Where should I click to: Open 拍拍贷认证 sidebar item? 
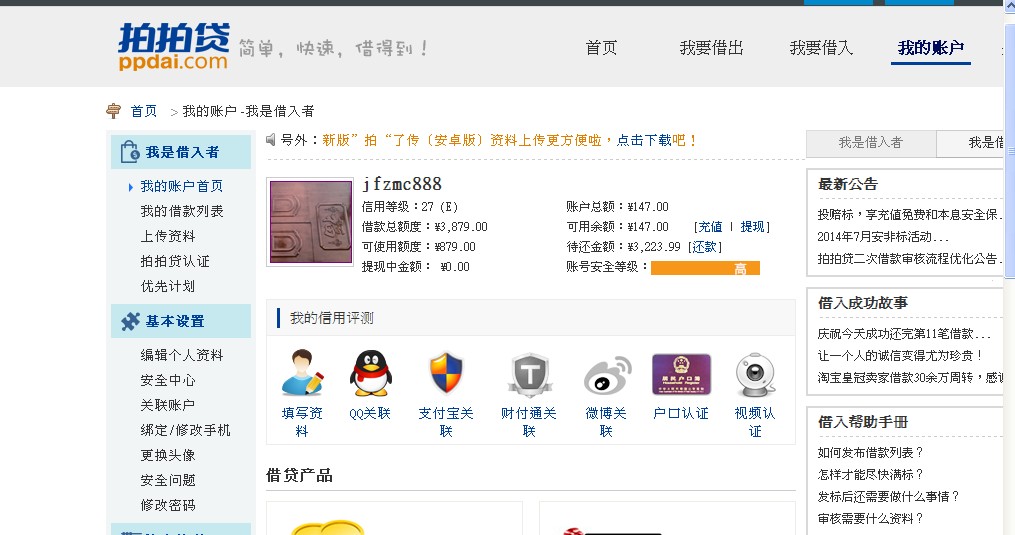click(175, 261)
